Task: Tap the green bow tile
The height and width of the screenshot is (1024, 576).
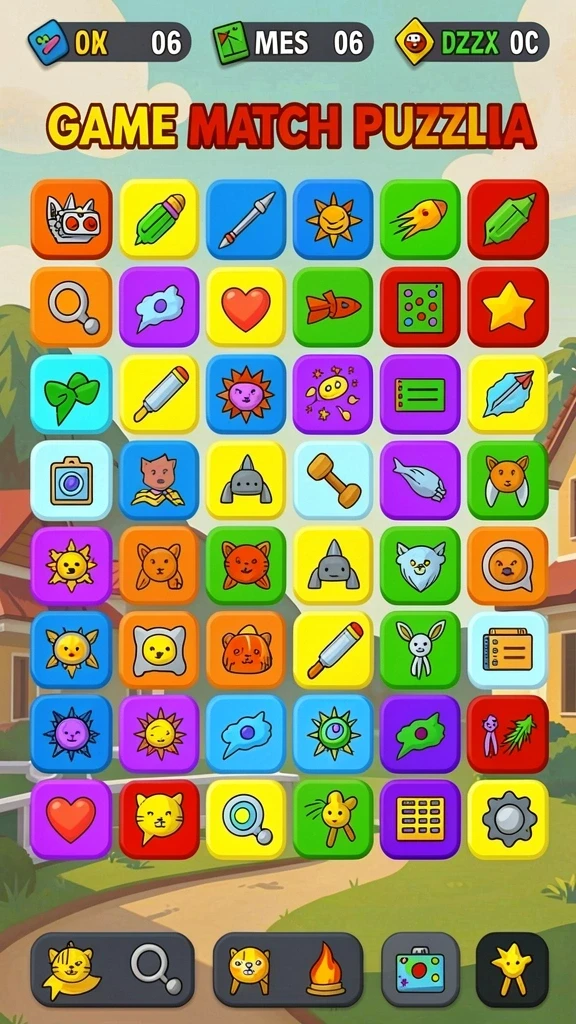Action: [71, 394]
